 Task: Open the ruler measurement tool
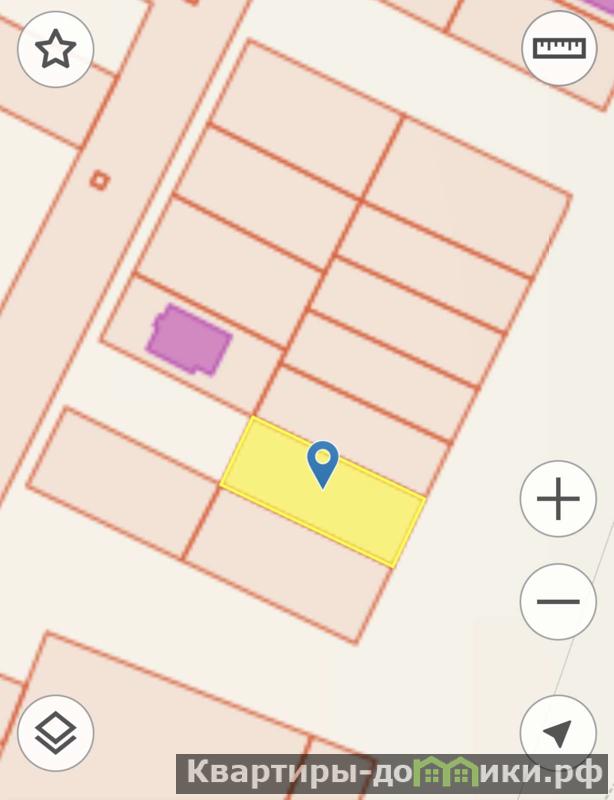[x=558, y=48]
